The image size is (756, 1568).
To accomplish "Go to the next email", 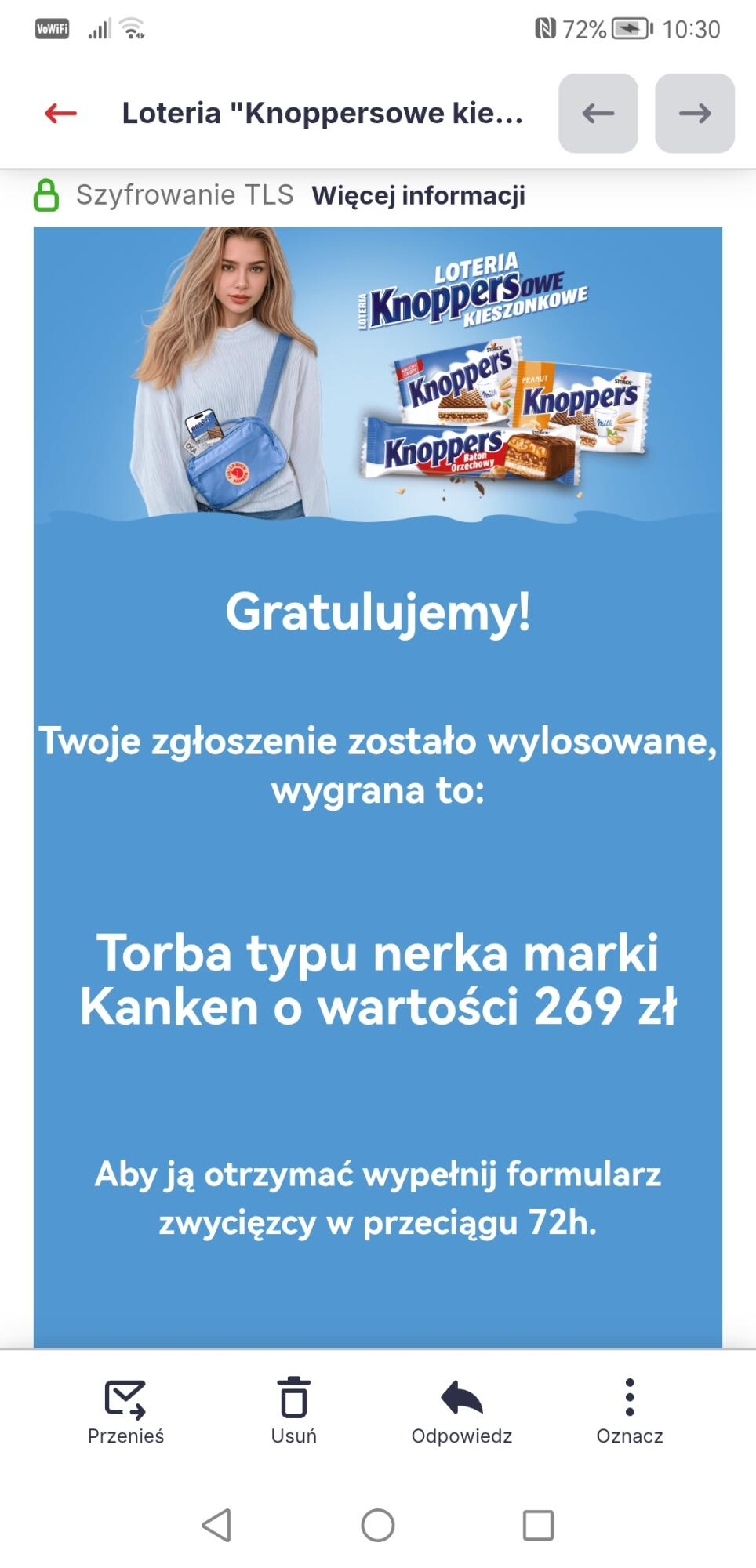I will click(x=694, y=114).
